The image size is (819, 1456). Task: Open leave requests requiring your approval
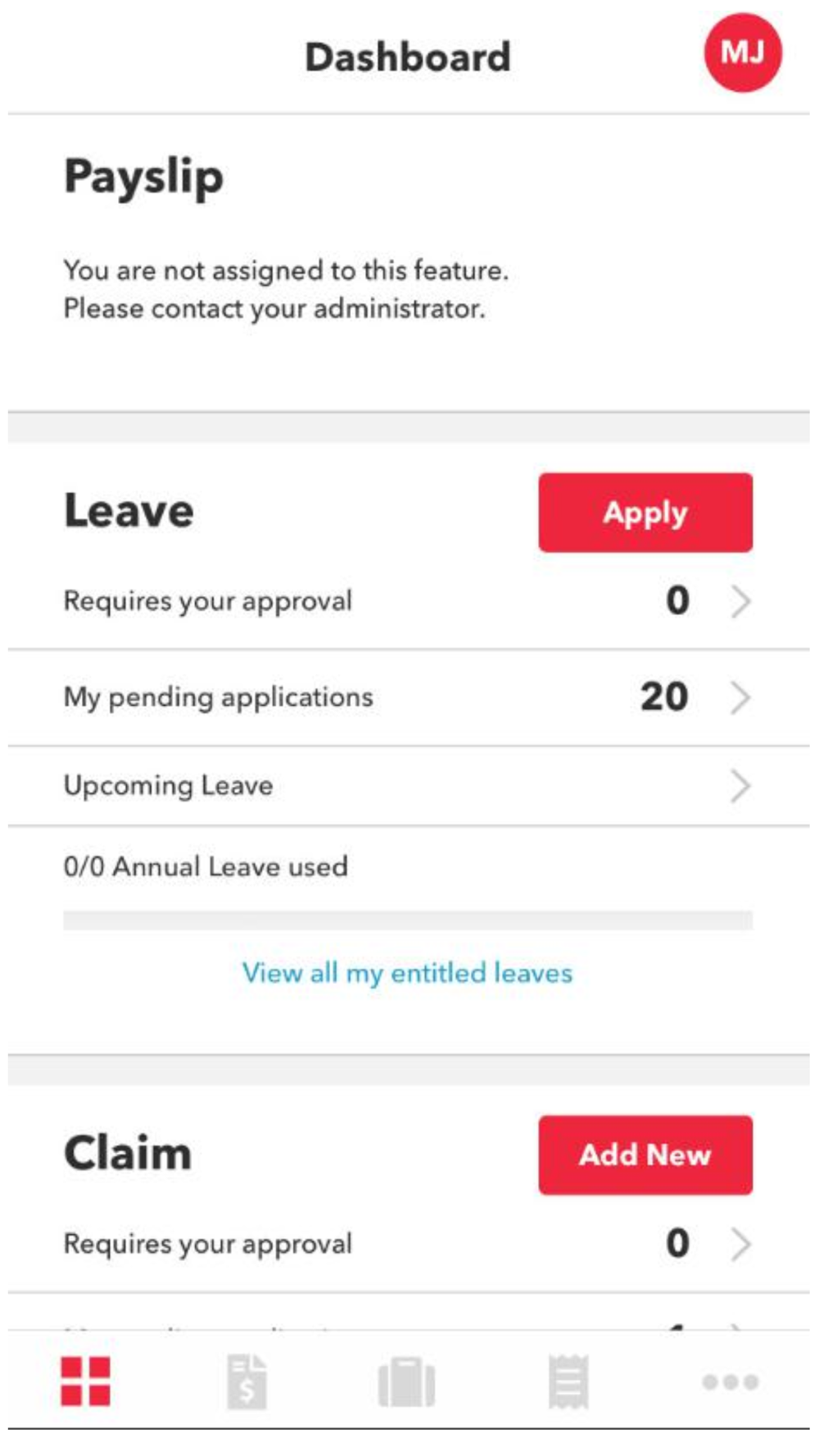[x=409, y=601]
